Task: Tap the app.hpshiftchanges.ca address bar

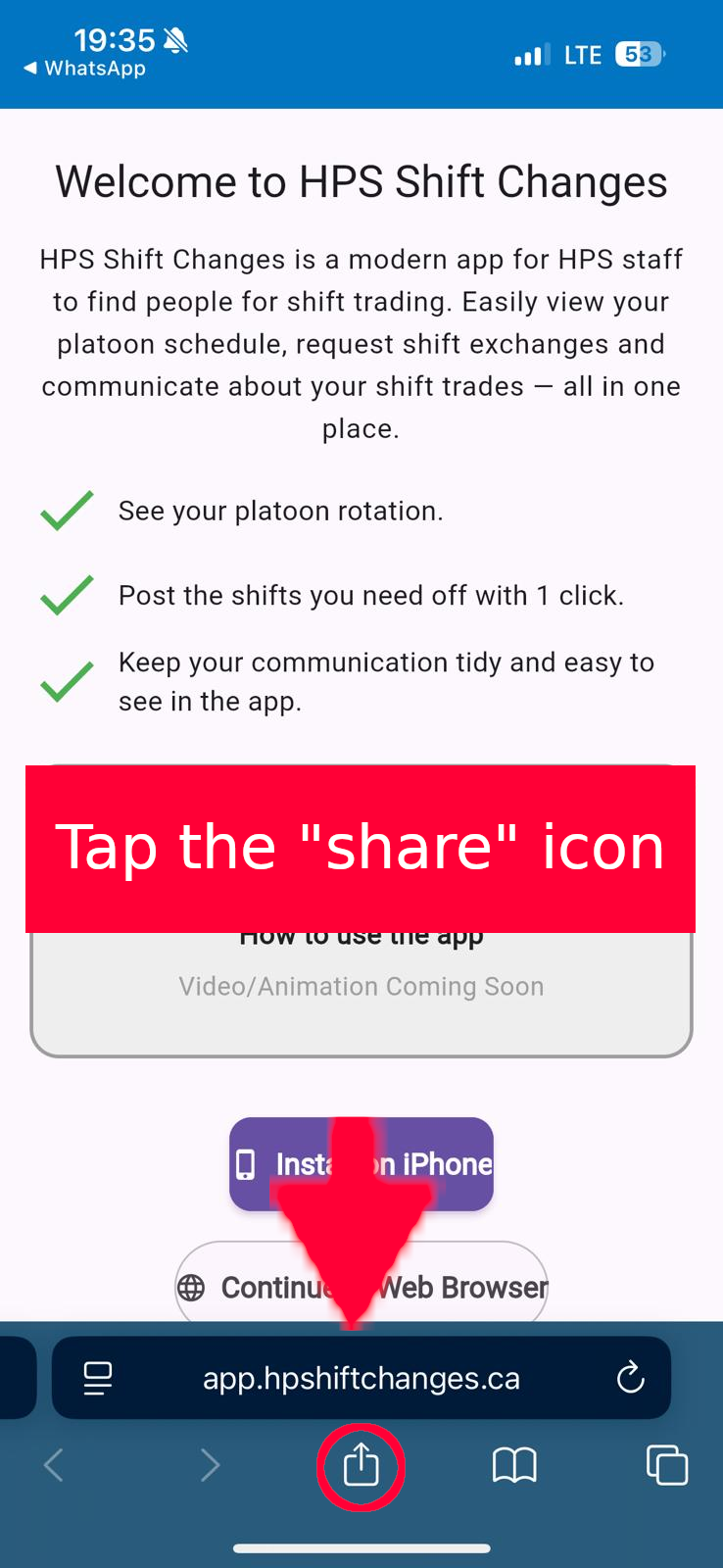Action: coord(361,1377)
